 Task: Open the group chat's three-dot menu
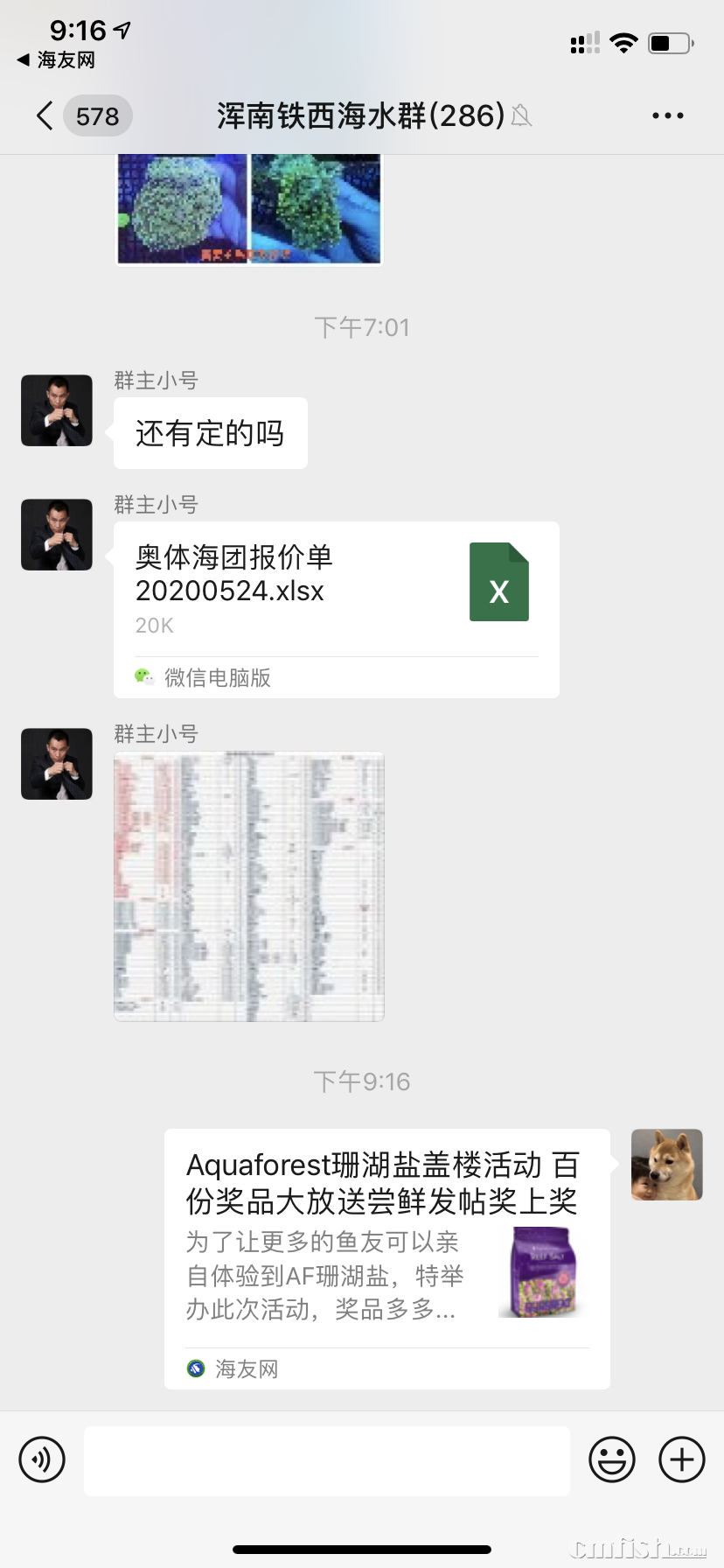coord(667,115)
